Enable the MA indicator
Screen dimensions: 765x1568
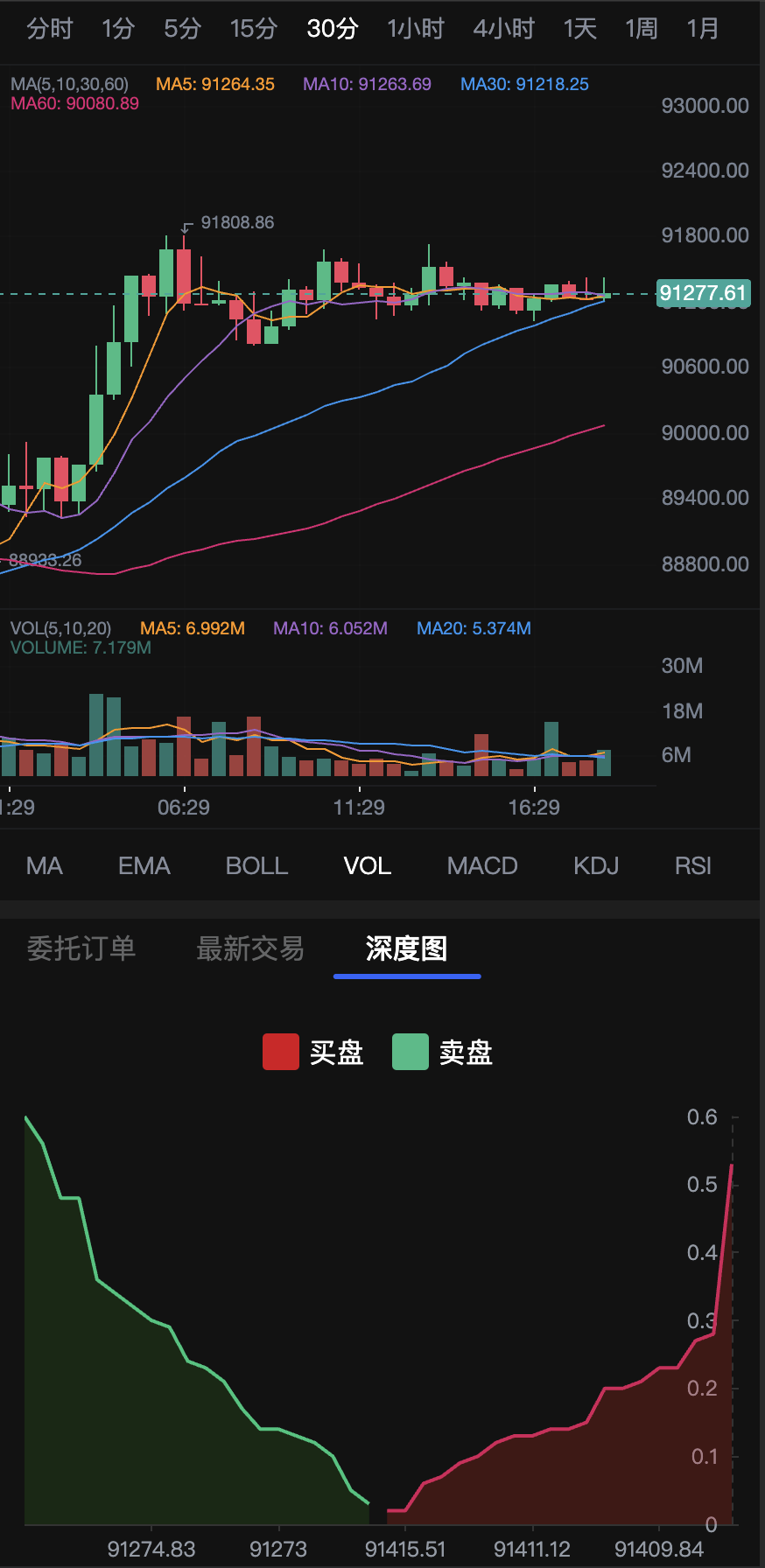click(x=45, y=866)
